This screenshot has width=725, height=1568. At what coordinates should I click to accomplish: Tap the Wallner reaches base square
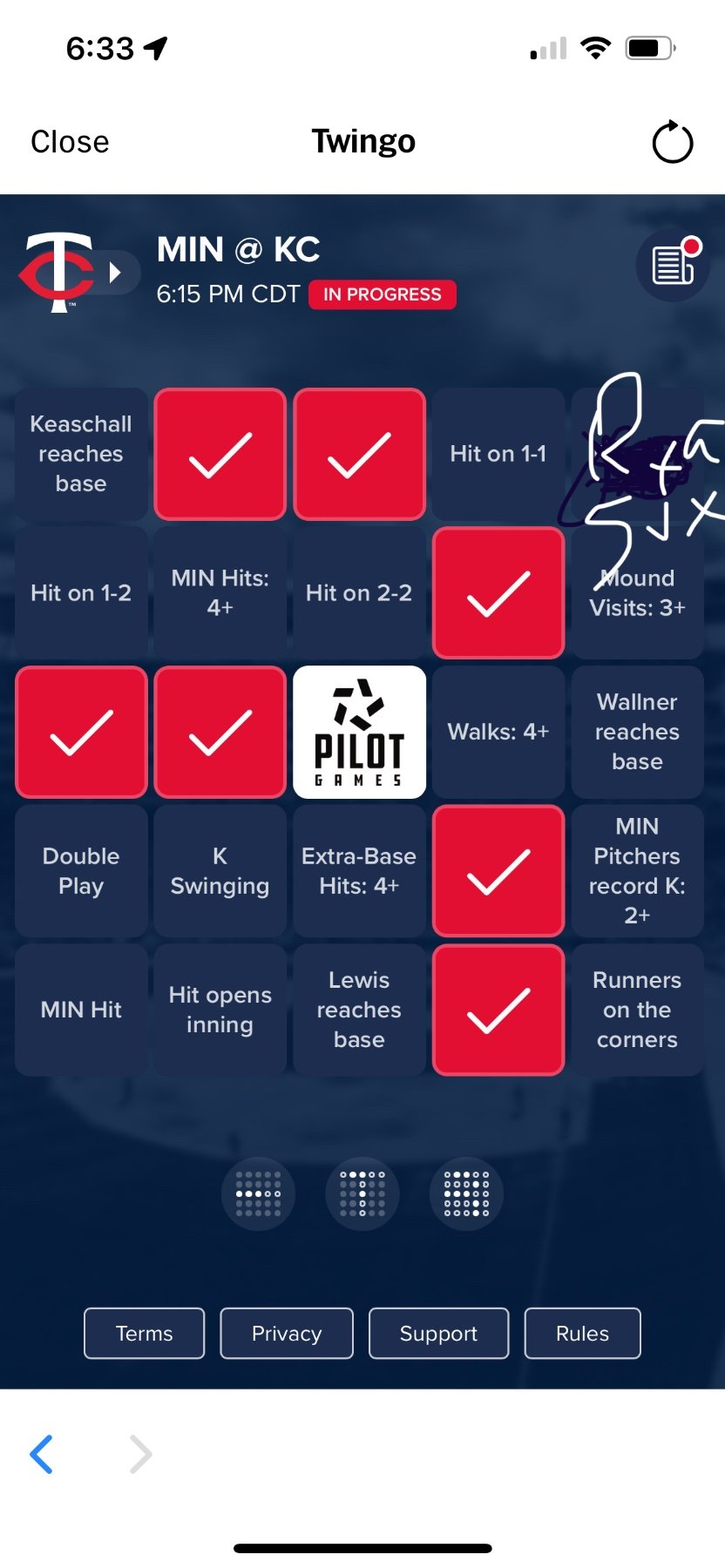point(637,732)
